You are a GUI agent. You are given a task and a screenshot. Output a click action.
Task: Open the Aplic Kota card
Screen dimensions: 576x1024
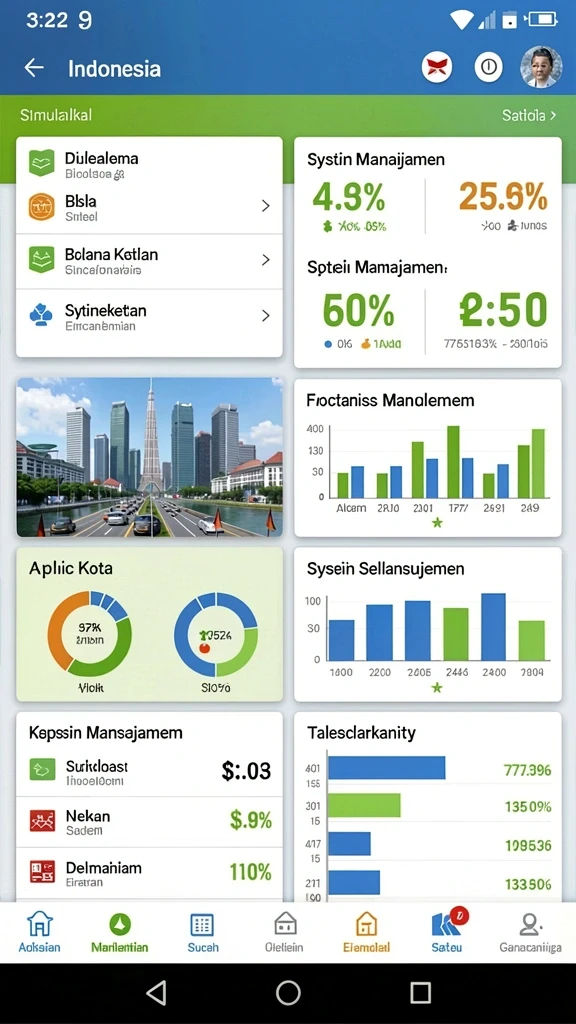pyautogui.click(x=150, y=624)
